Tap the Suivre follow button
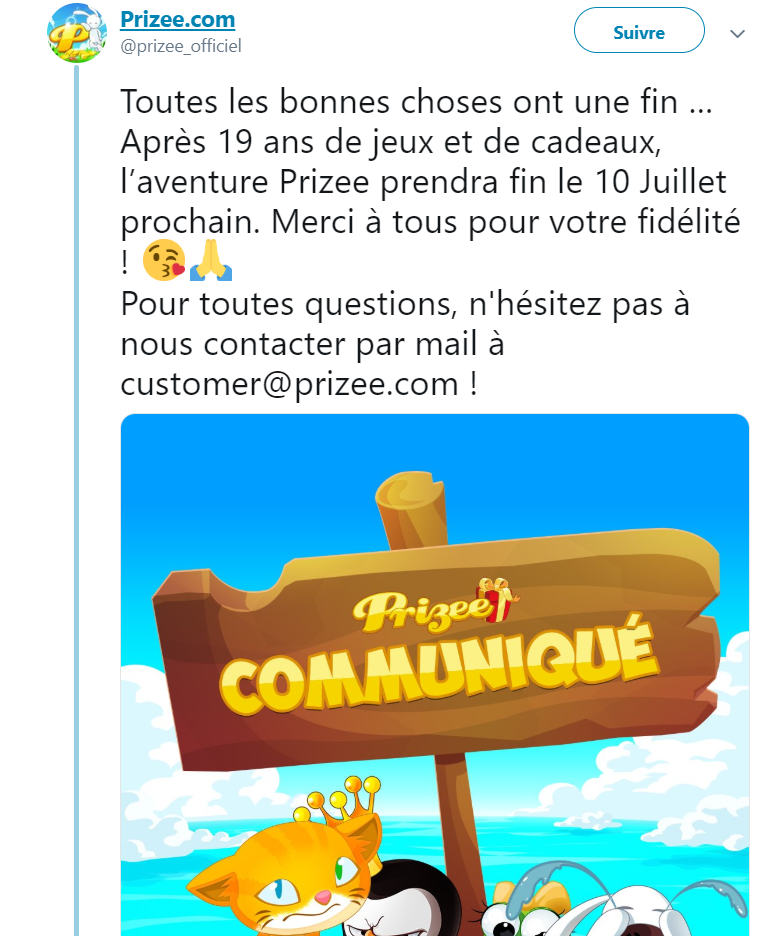Screen dimensions: 782x936 pos(638,32)
